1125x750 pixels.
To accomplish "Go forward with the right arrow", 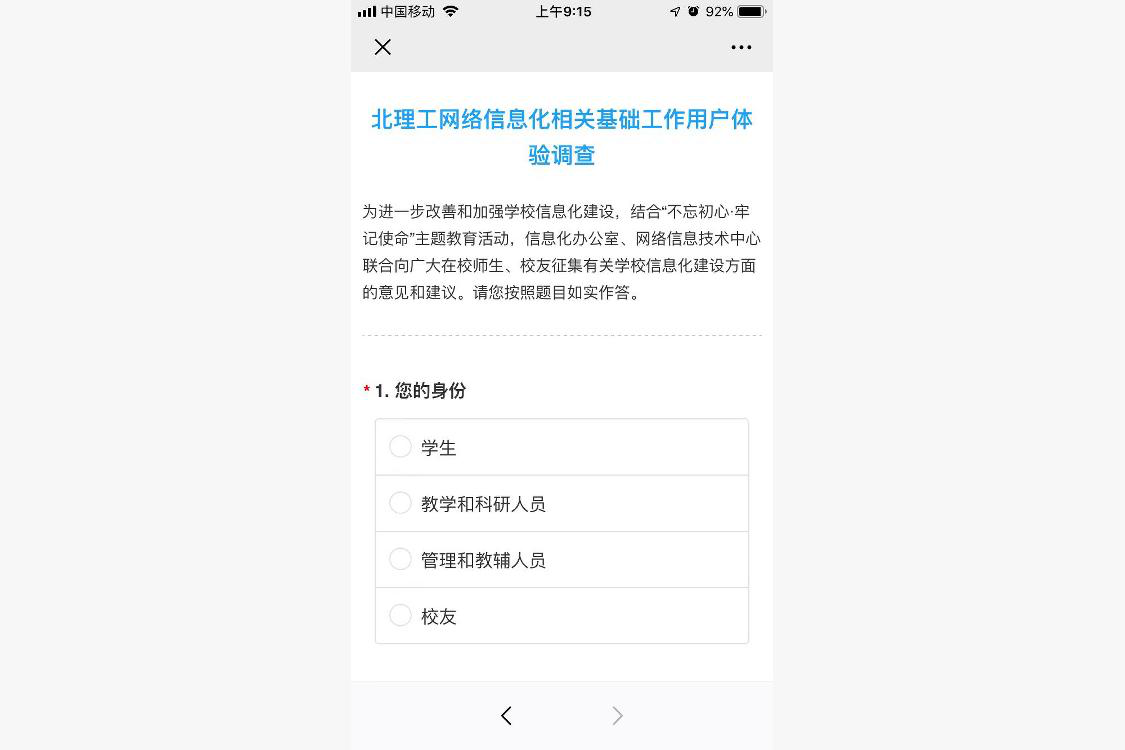I will tap(617, 715).
